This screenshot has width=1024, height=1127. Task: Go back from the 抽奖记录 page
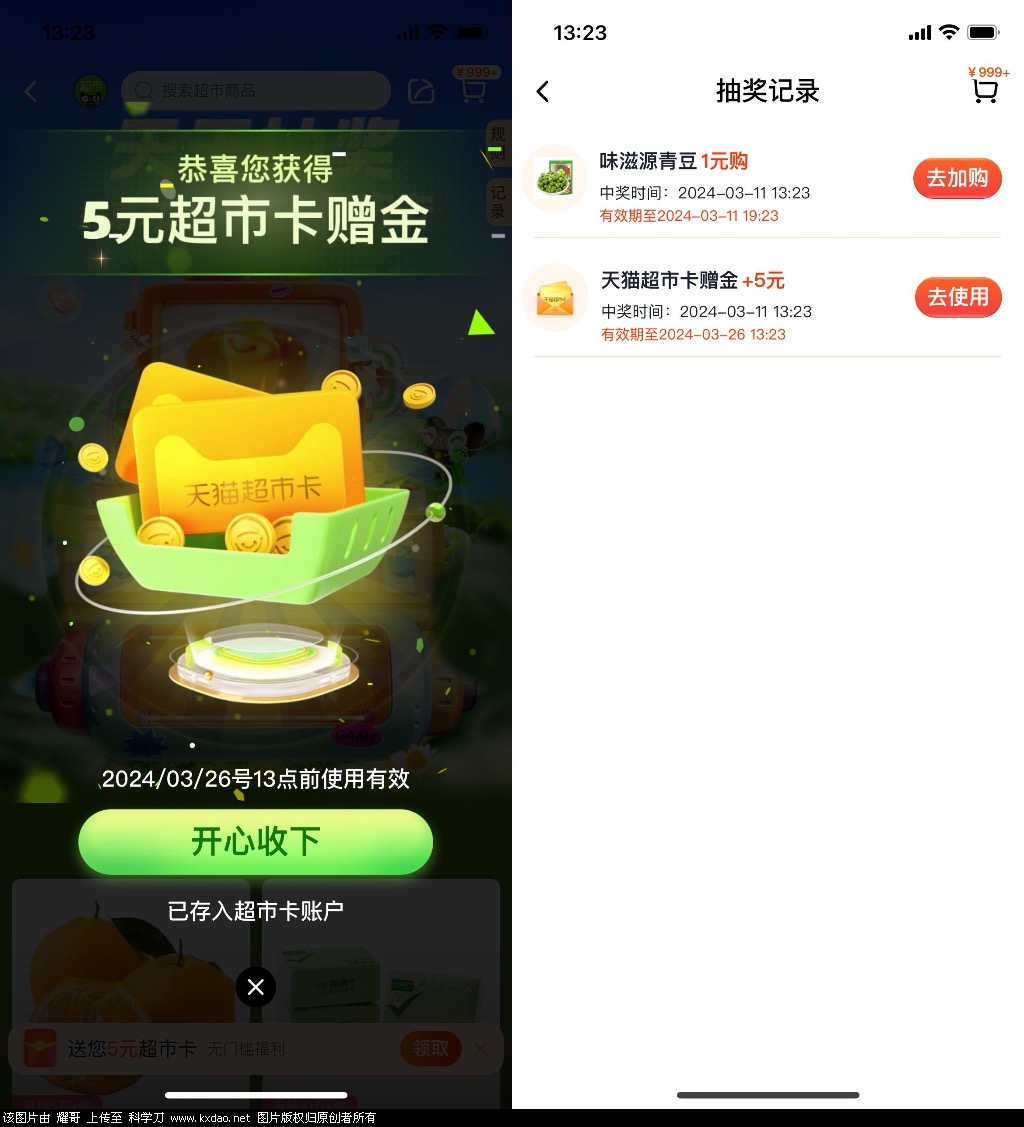543,92
